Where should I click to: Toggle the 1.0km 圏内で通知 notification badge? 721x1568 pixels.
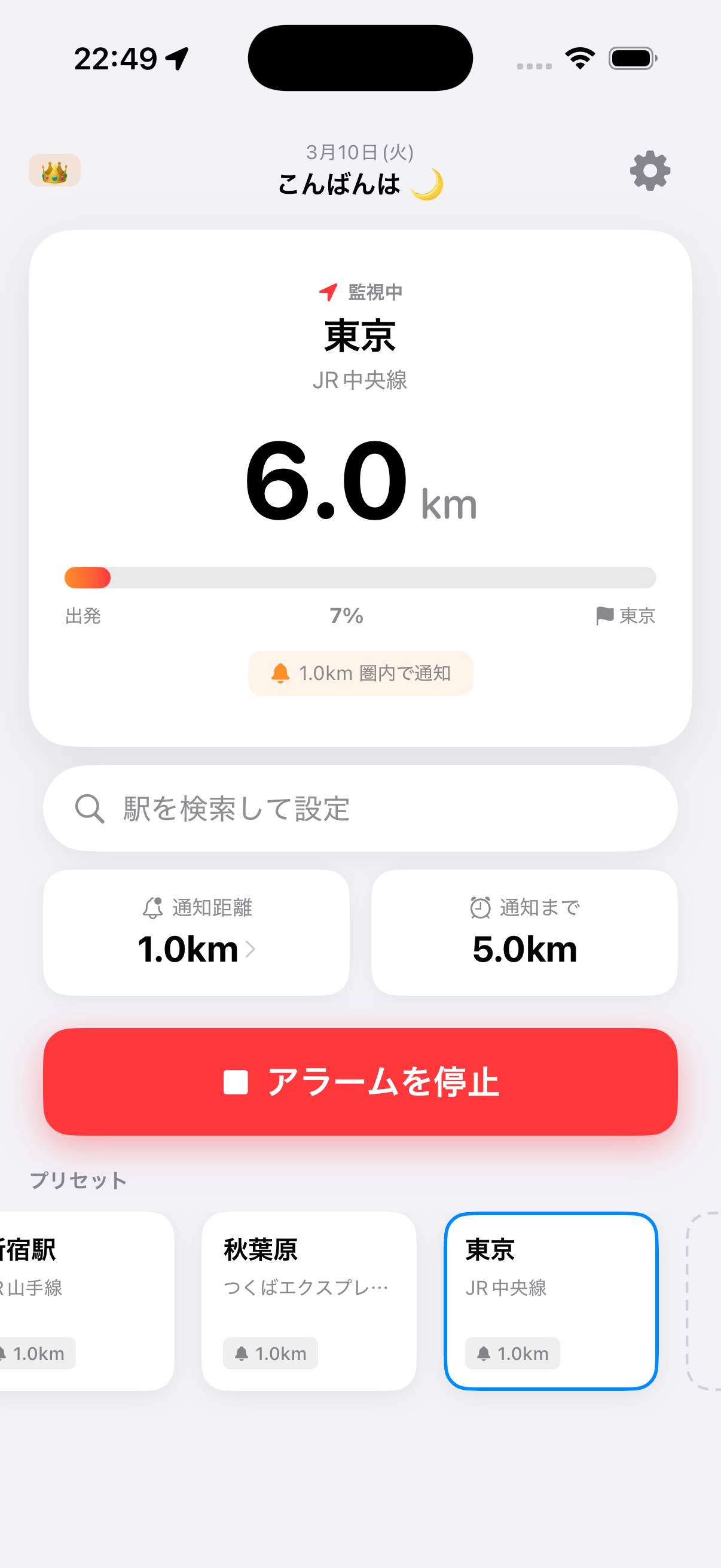360,673
